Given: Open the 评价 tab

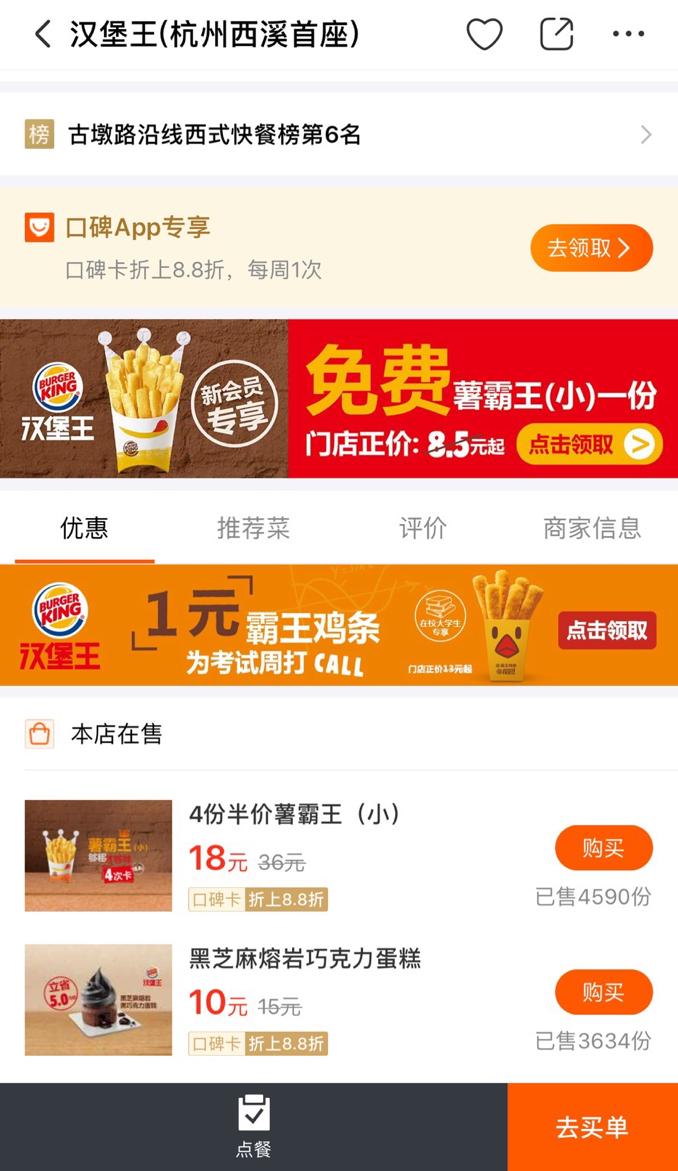Looking at the screenshot, I should coord(423,528).
